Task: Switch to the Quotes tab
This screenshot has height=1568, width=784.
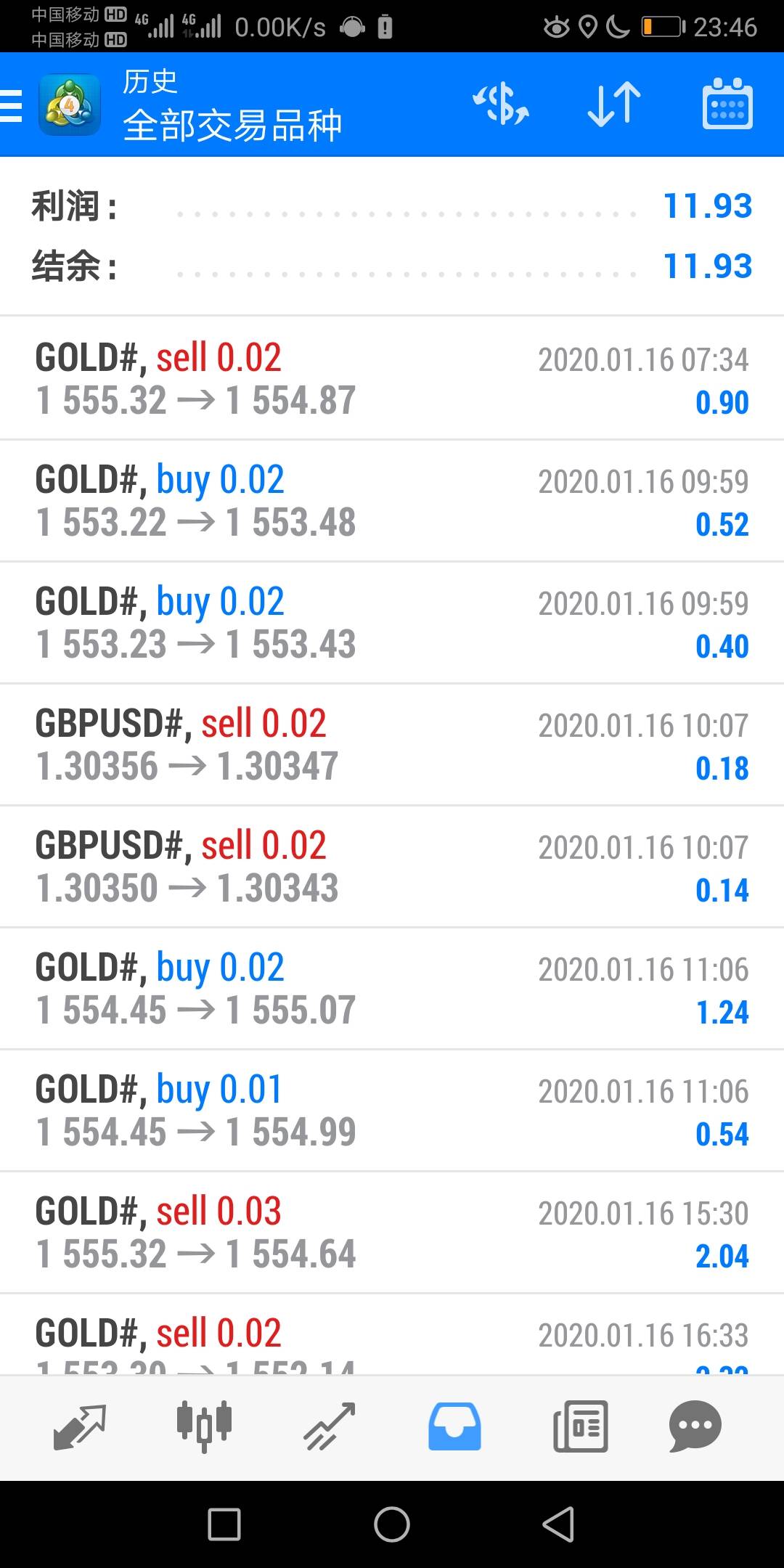Action: [x=80, y=1426]
